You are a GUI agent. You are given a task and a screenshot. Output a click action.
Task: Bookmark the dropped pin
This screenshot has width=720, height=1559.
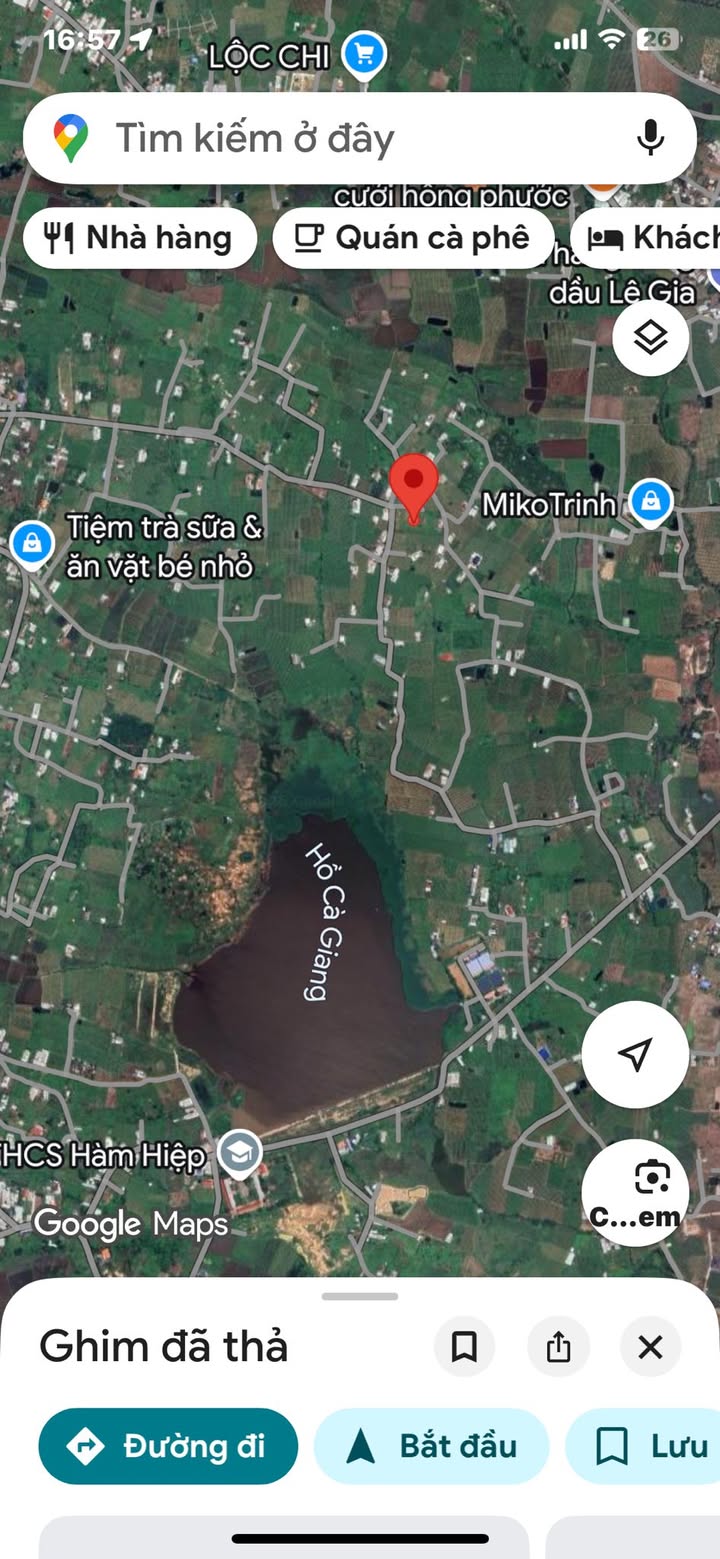point(464,1347)
